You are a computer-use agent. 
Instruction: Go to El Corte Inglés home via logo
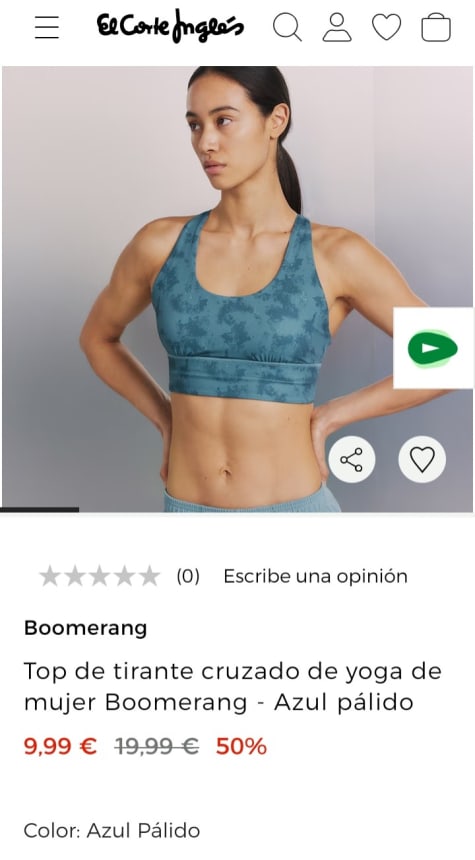(x=171, y=26)
